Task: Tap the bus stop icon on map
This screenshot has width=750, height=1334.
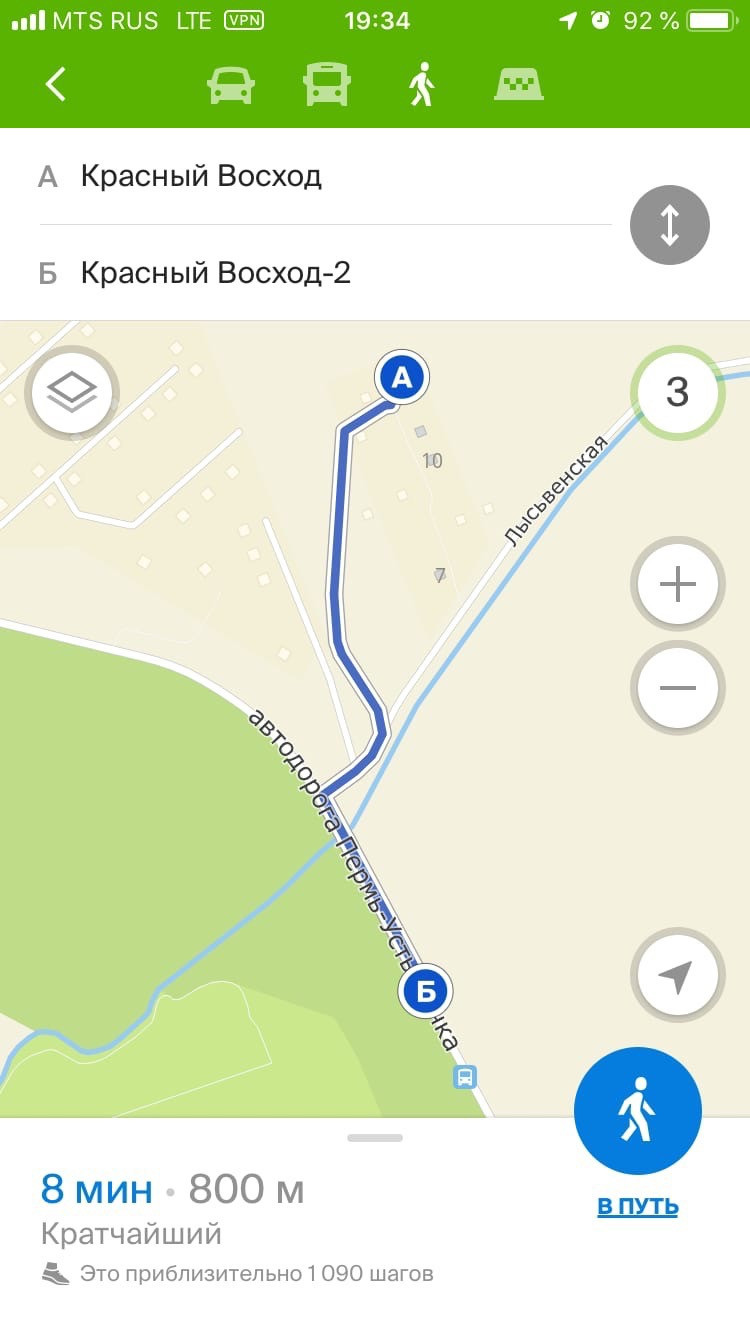Action: (465, 1077)
